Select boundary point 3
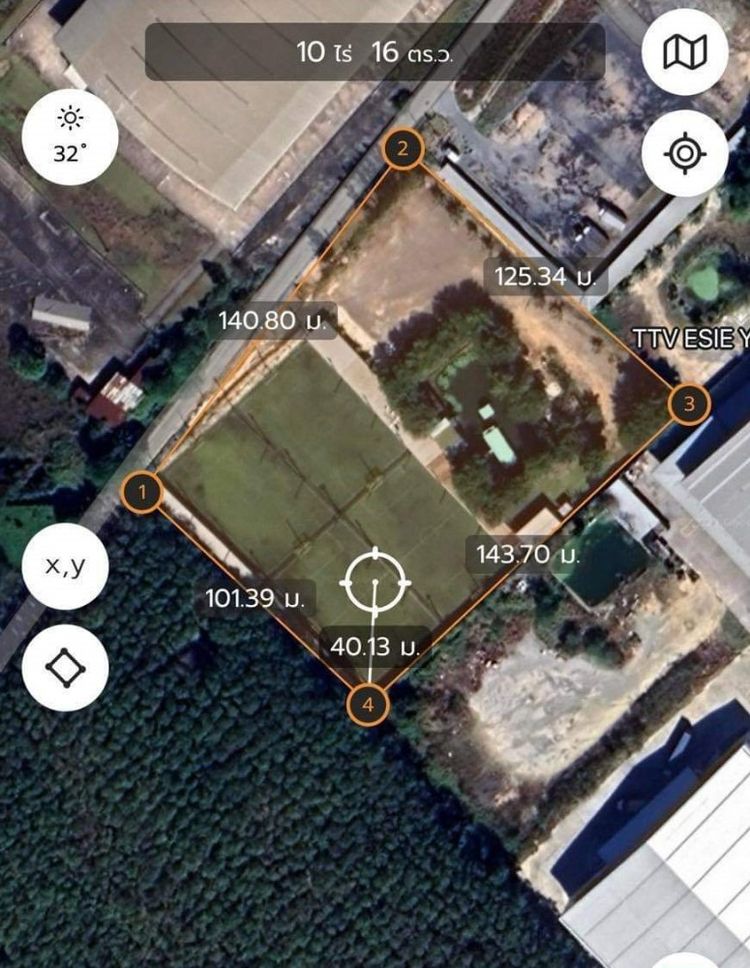 [x=688, y=405]
